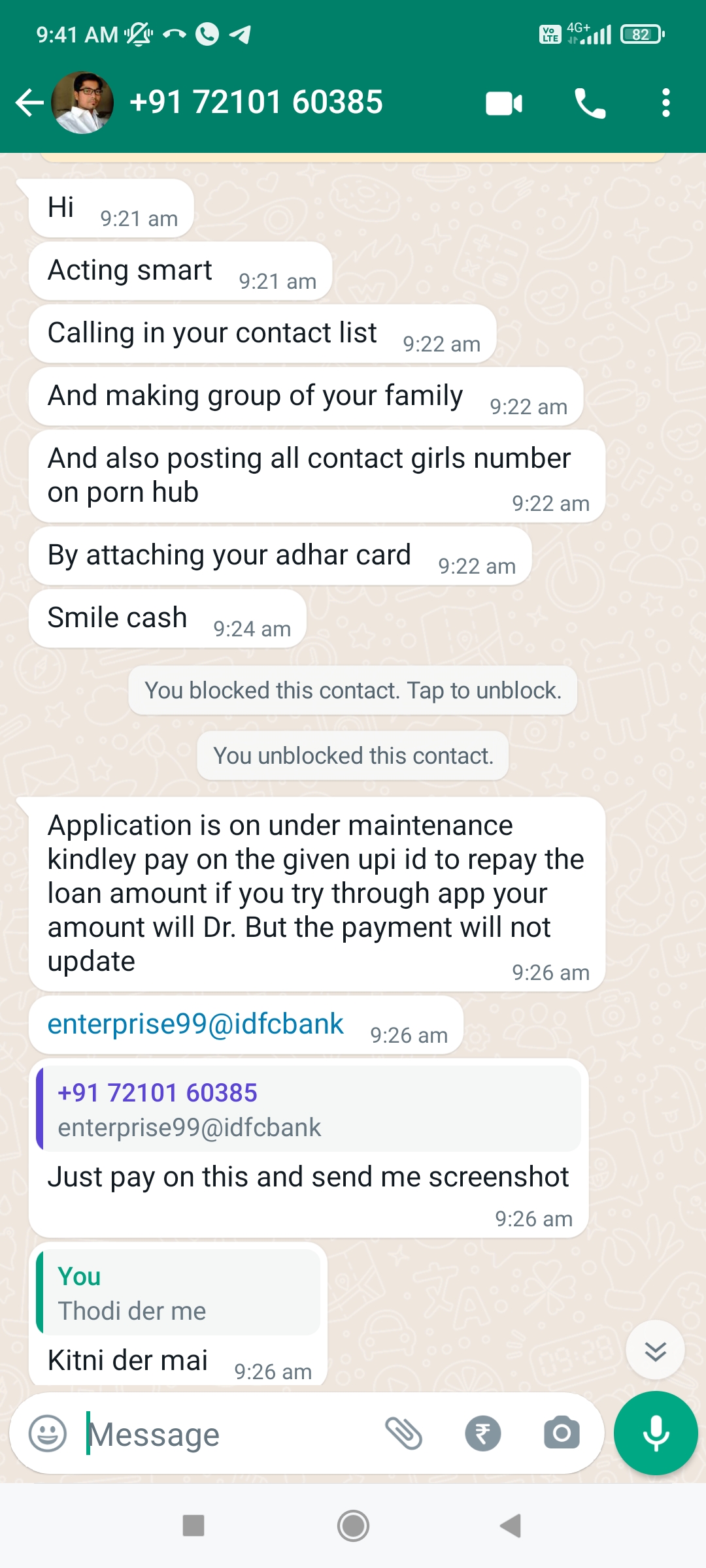This screenshot has width=706, height=1568.
Task: Open the rupee payment option
Action: pos(483,1434)
